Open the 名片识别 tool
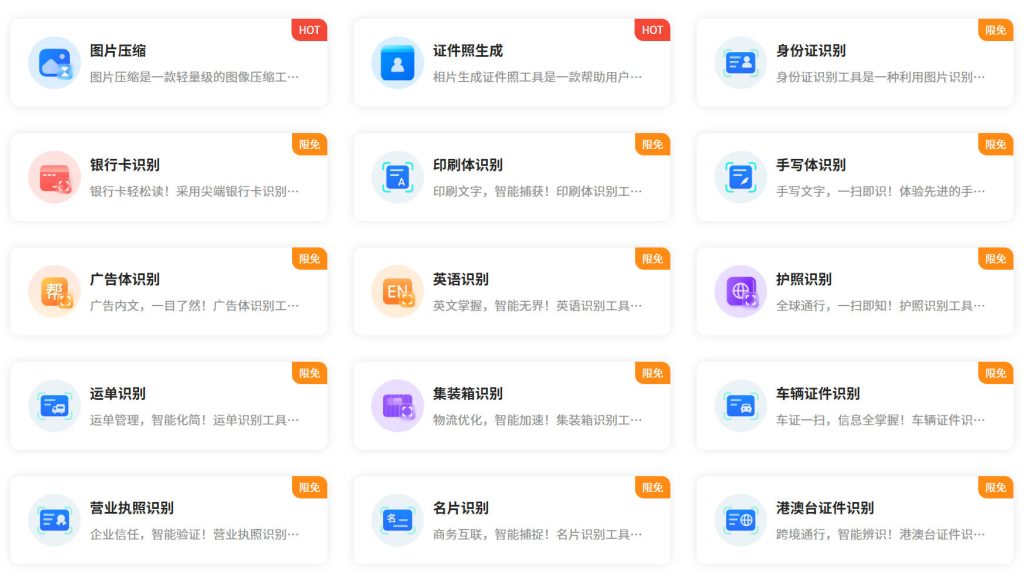 click(x=511, y=520)
